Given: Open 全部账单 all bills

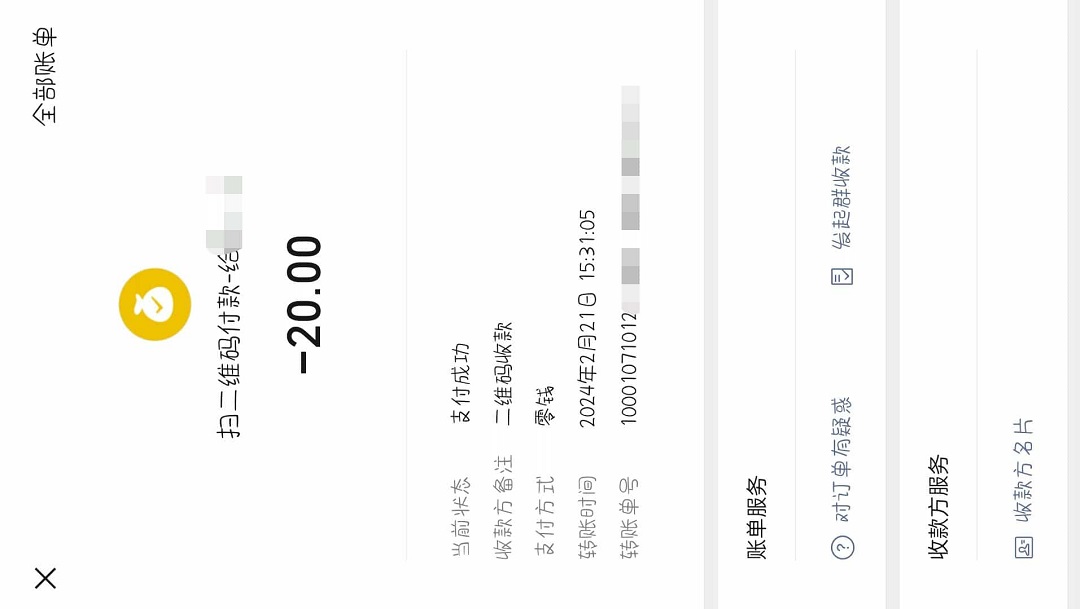Looking at the screenshot, I should pos(45,76).
